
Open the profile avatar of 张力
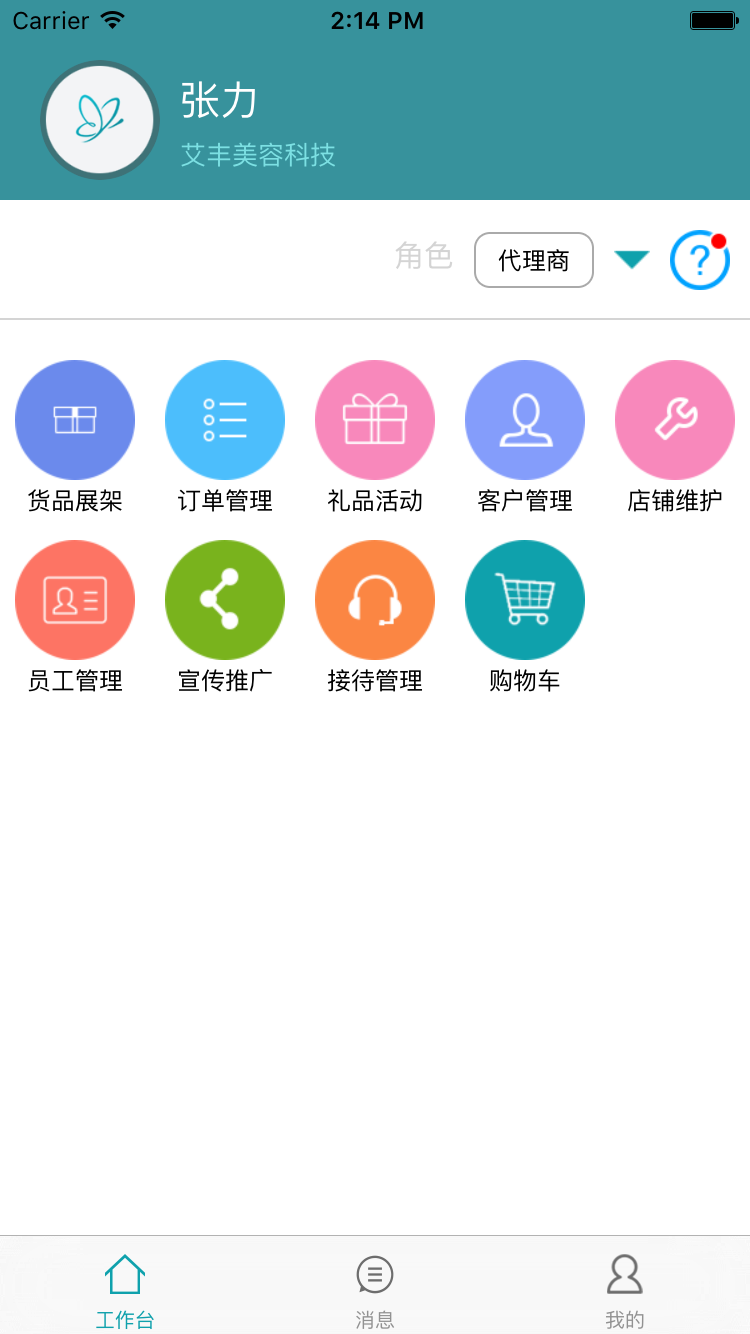tap(100, 120)
